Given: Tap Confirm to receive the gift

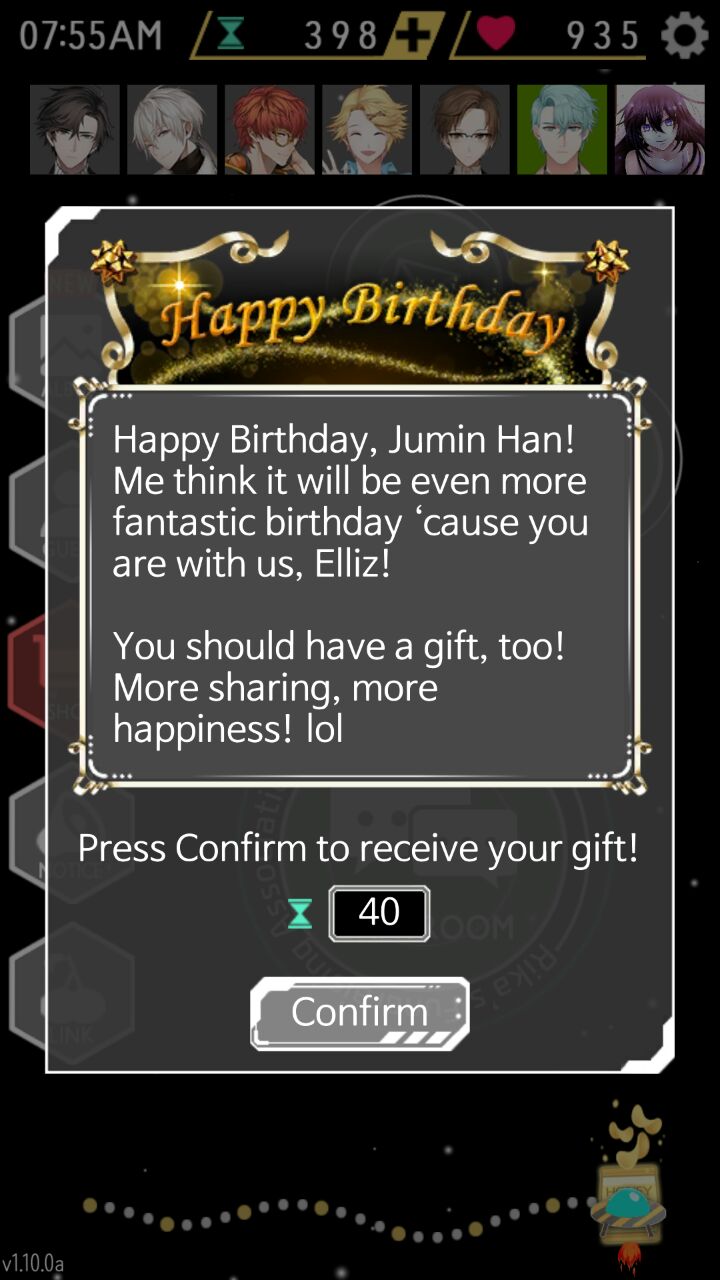Looking at the screenshot, I should coord(359,1013).
